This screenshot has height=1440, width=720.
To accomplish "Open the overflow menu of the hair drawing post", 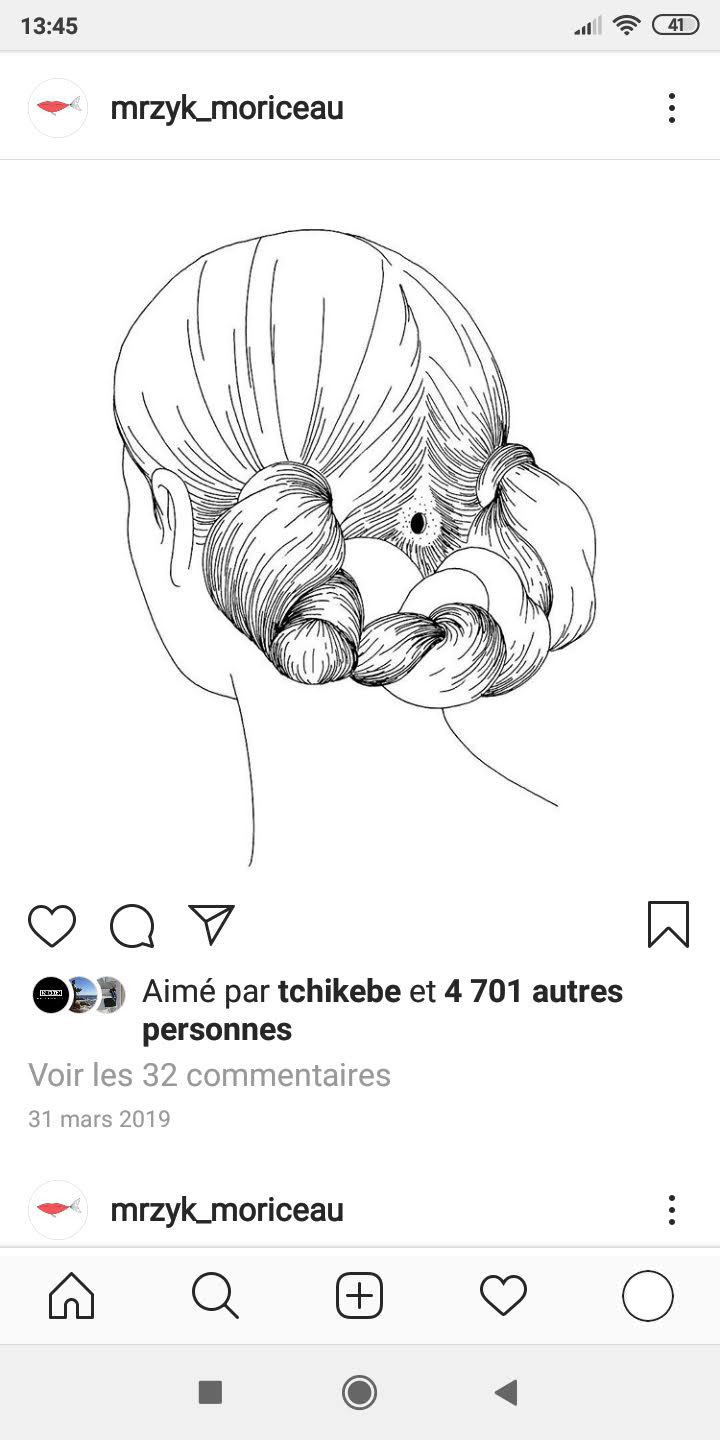I will coord(672,108).
